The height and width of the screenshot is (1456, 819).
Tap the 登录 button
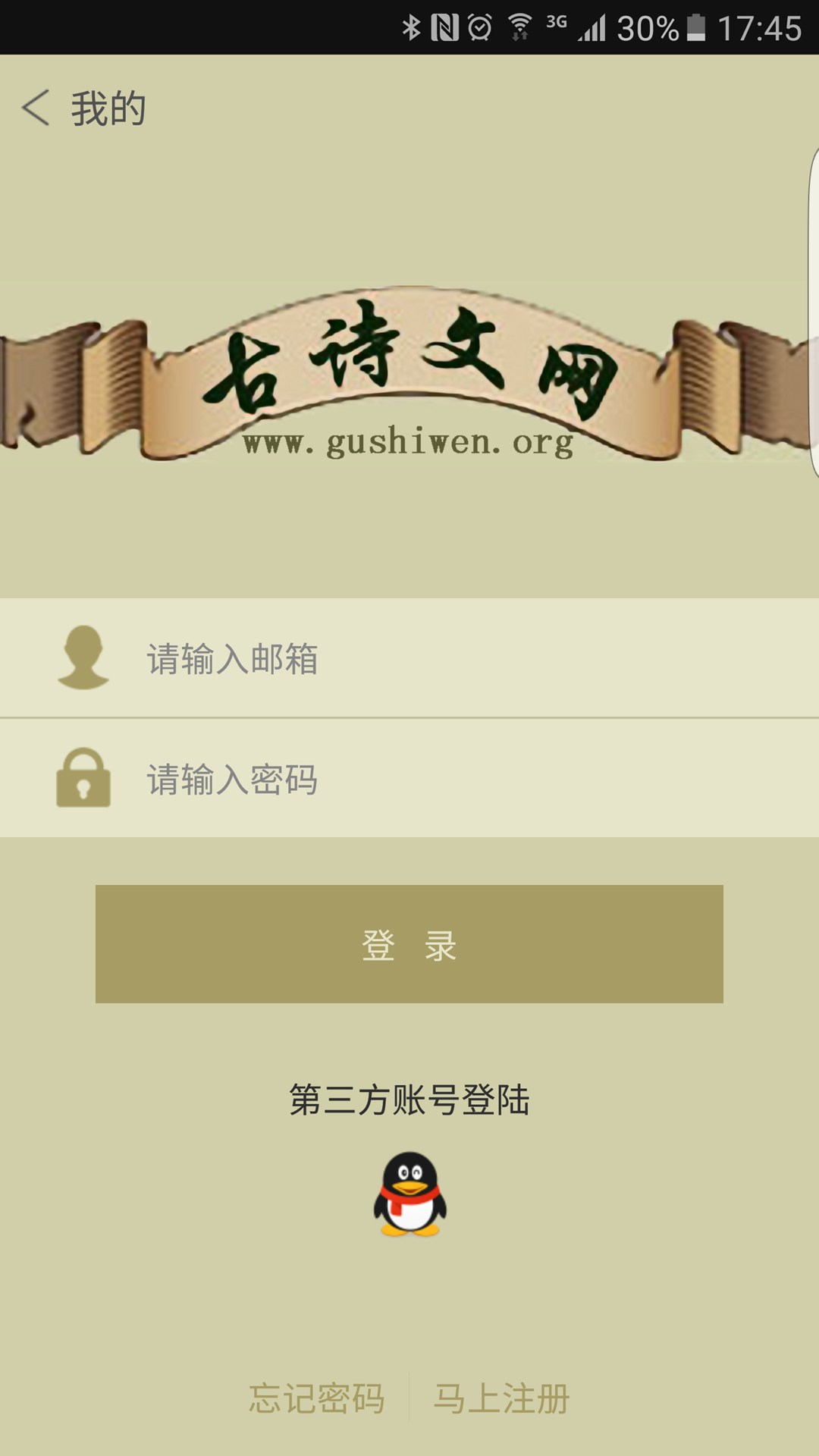pyautogui.click(x=409, y=944)
